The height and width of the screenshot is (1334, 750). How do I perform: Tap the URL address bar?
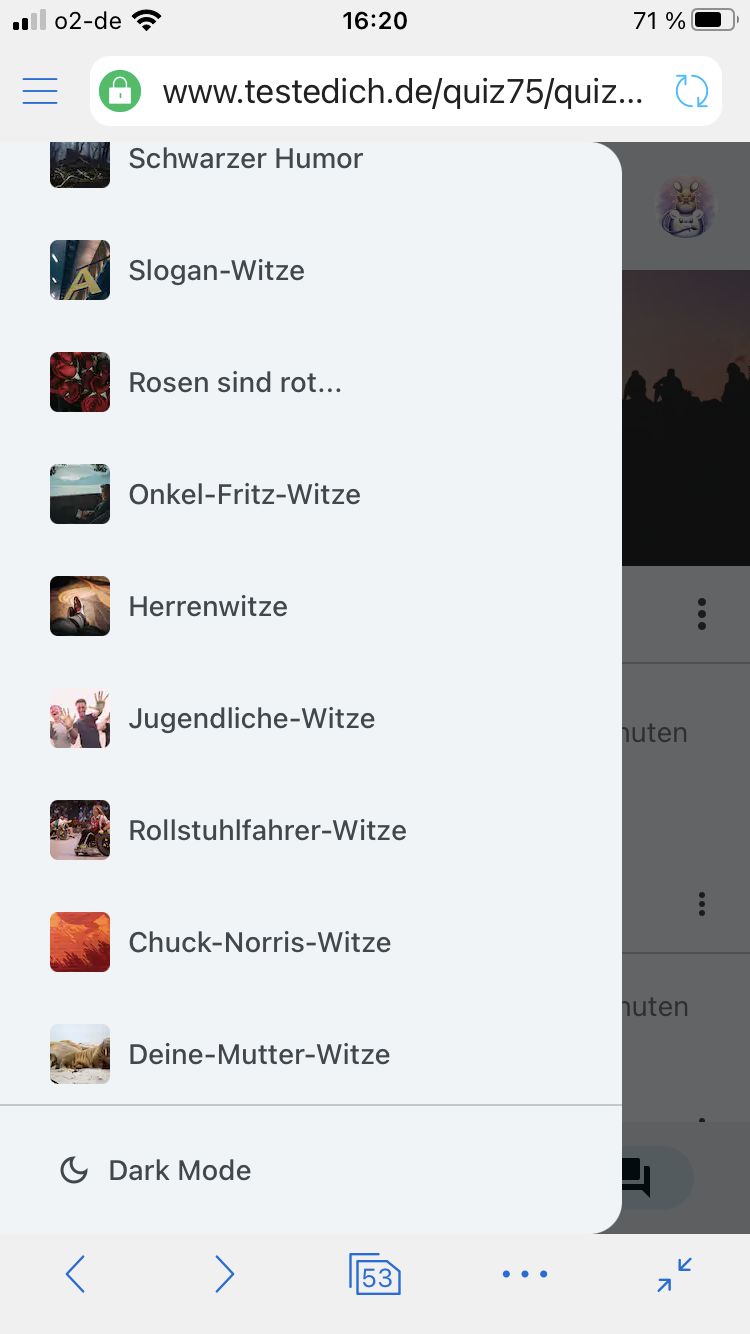click(x=400, y=92)
